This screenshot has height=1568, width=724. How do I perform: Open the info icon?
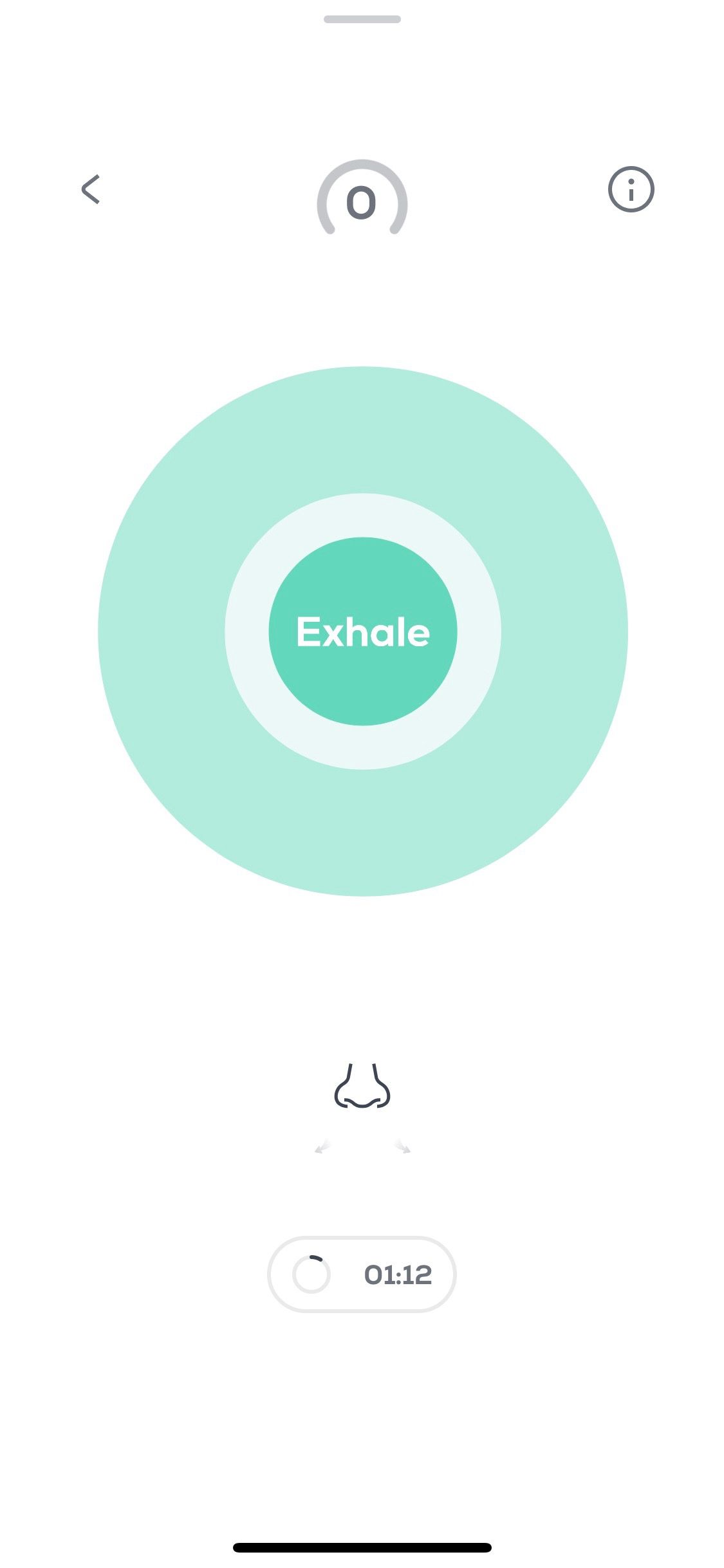[x=631, y=189]
